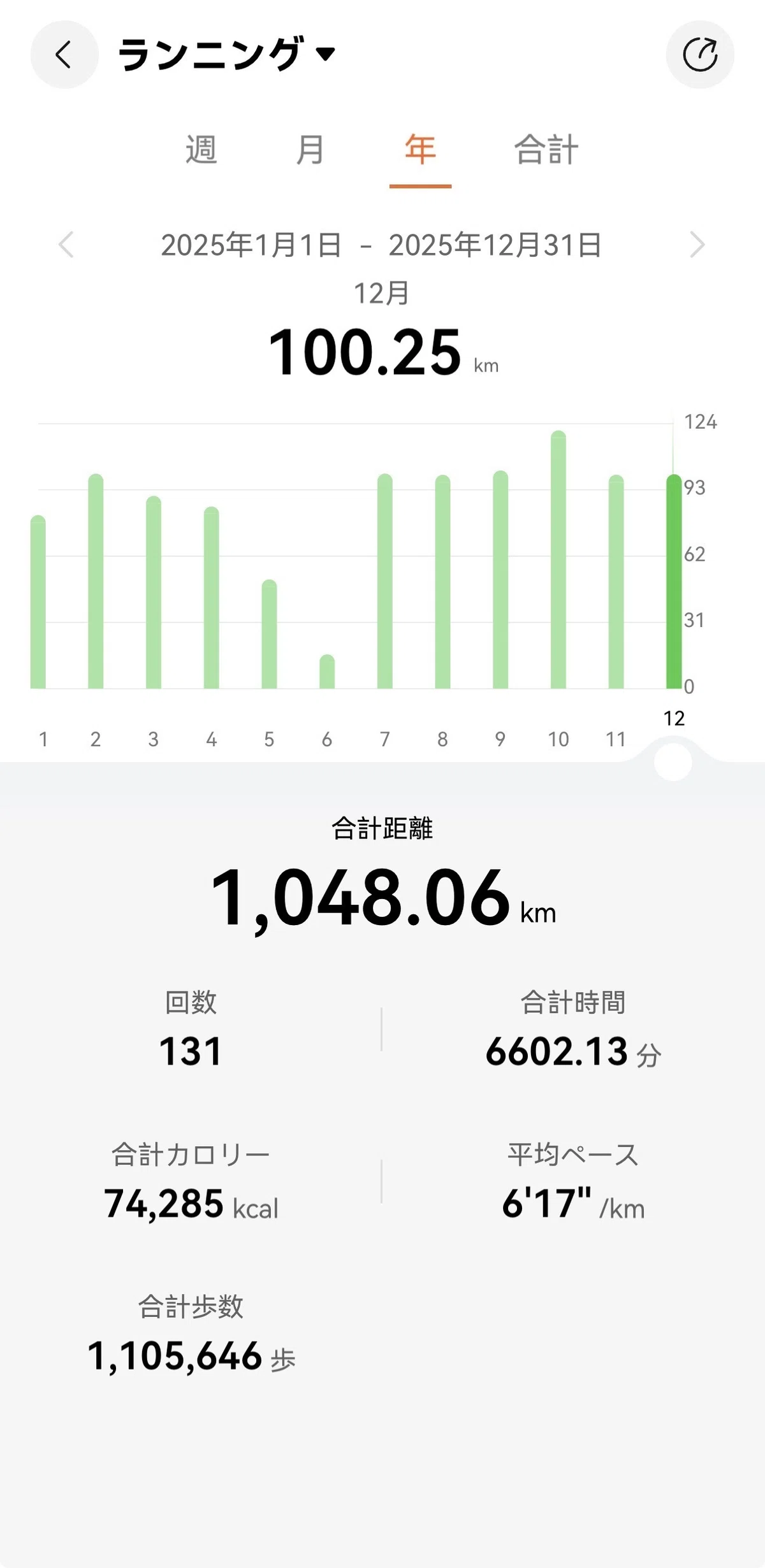Go to the previous year
The image size is (765, 1568).
click(x=66, y=245)
